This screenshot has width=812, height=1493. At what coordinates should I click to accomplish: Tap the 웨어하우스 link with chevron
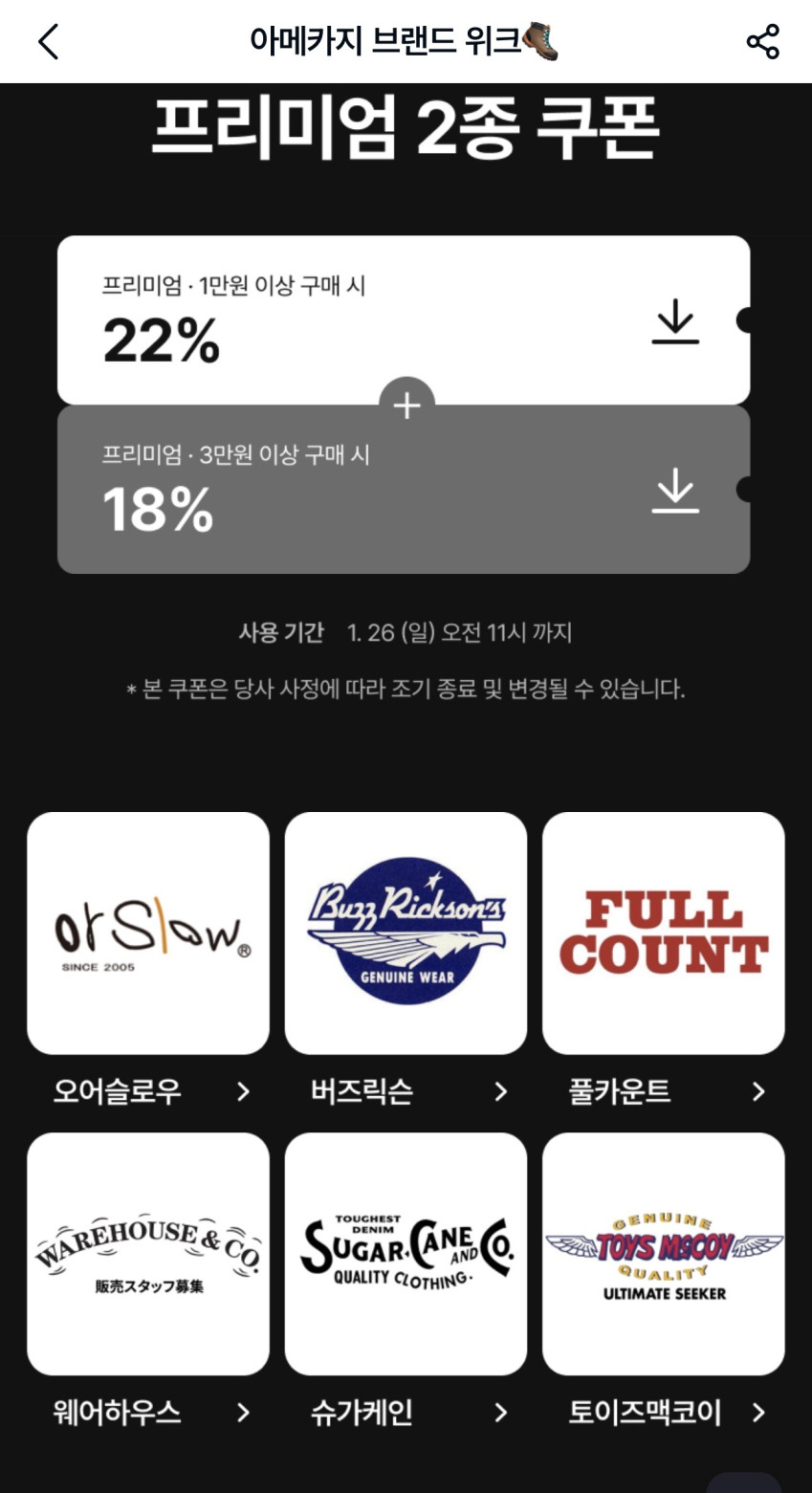148,1413
